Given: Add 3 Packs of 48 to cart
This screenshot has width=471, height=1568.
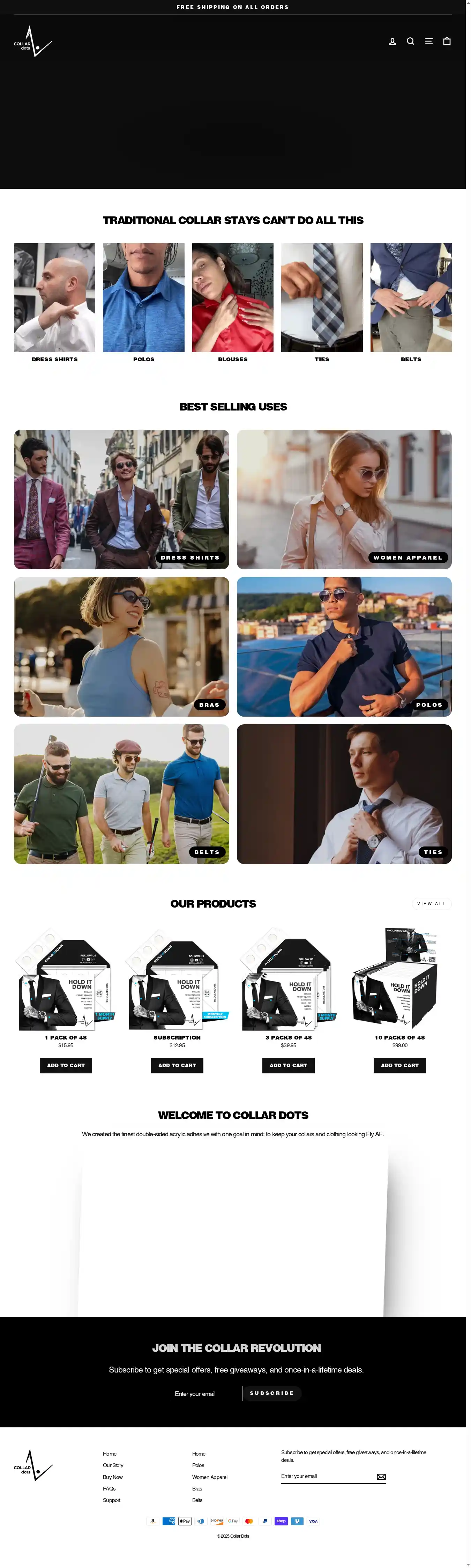Looking at the screenshot, I should tap(289, 1065).
